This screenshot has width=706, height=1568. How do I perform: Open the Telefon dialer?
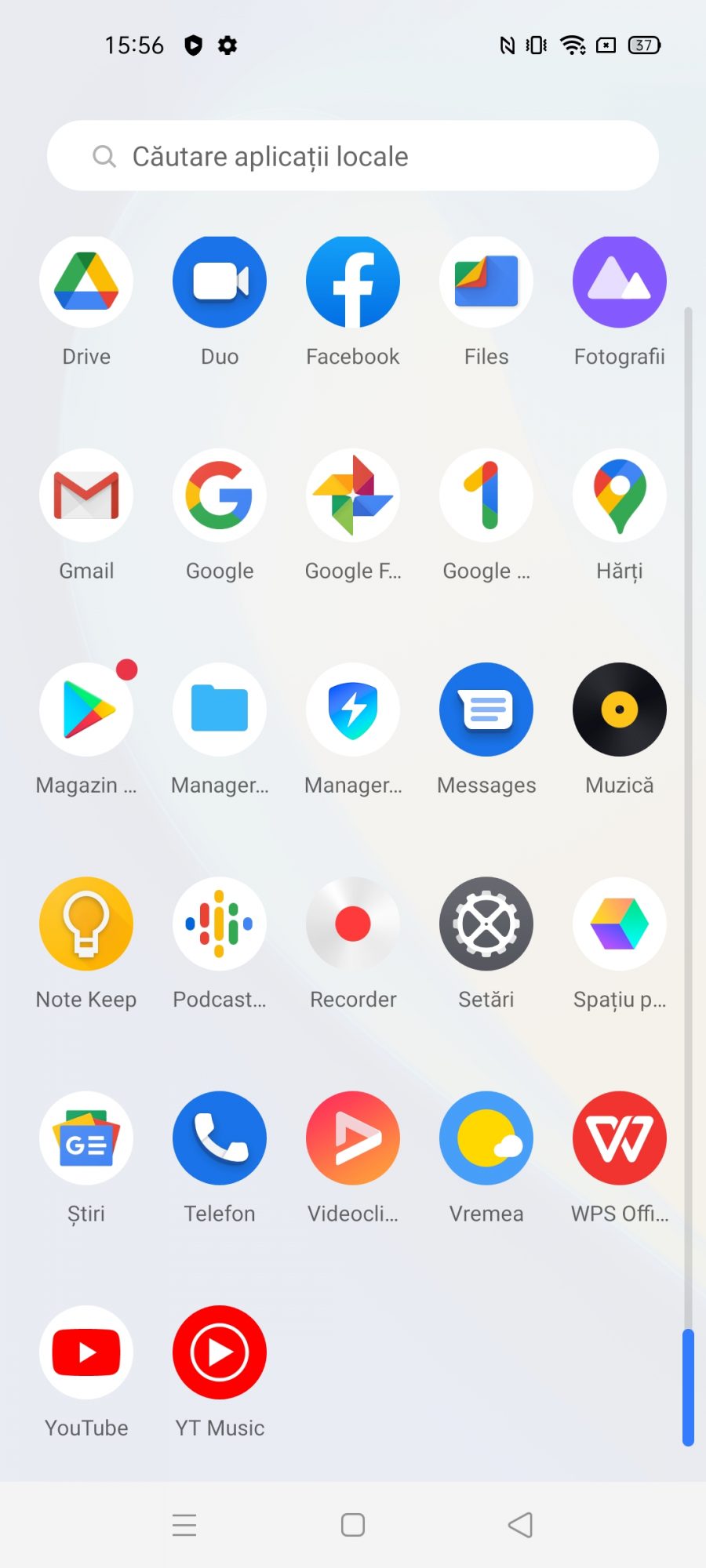(220, 1138)
